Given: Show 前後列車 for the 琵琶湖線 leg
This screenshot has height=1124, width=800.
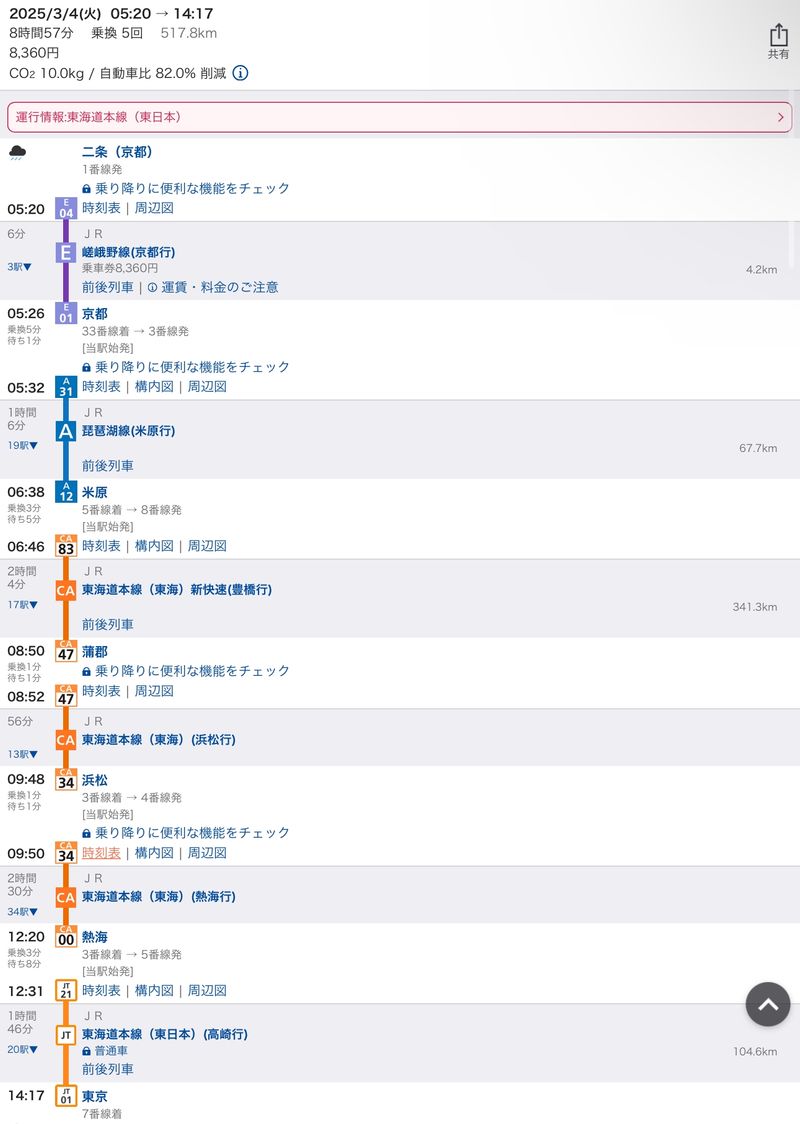Looking at the screenshot, I should click(x=107, y=466).
